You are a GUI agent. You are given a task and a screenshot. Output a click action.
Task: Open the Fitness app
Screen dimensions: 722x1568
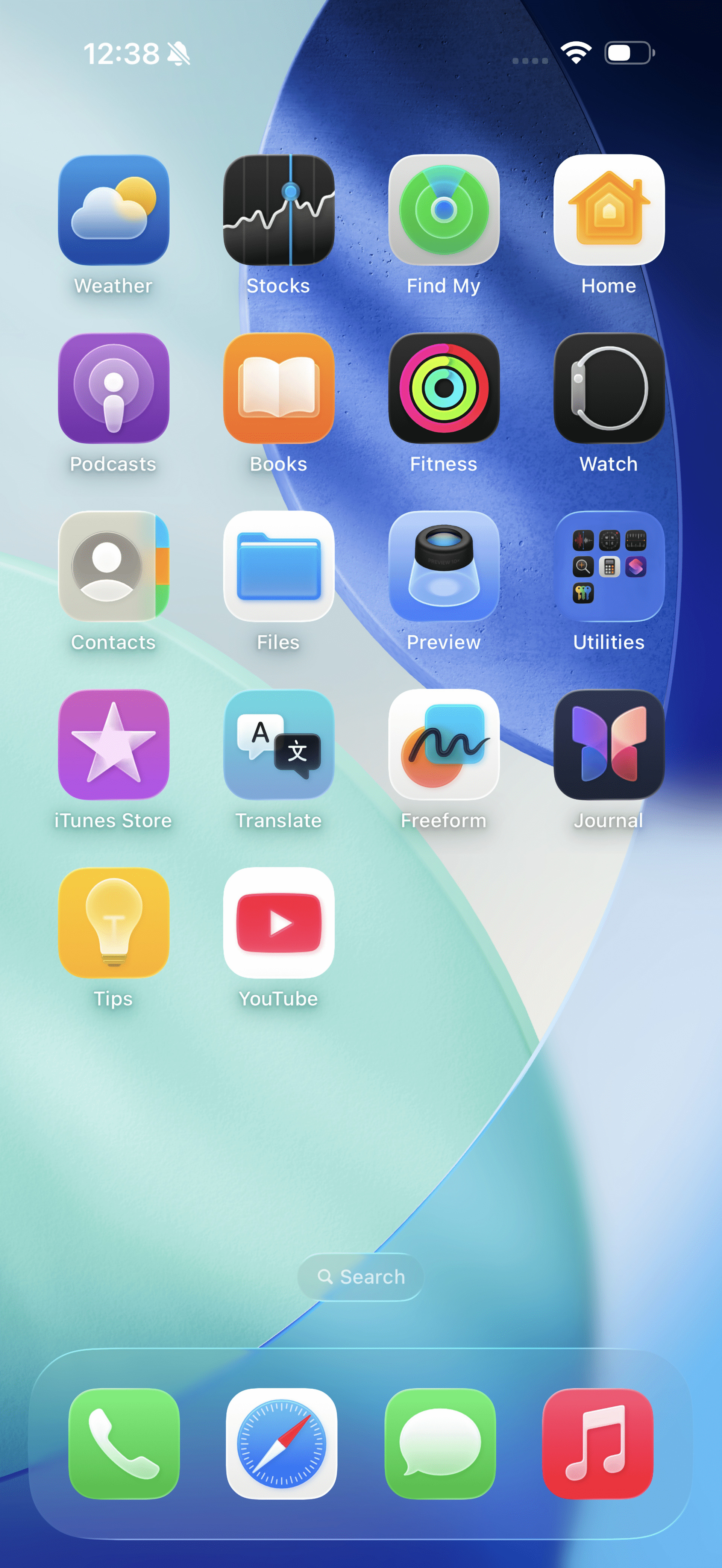(444, 388)
